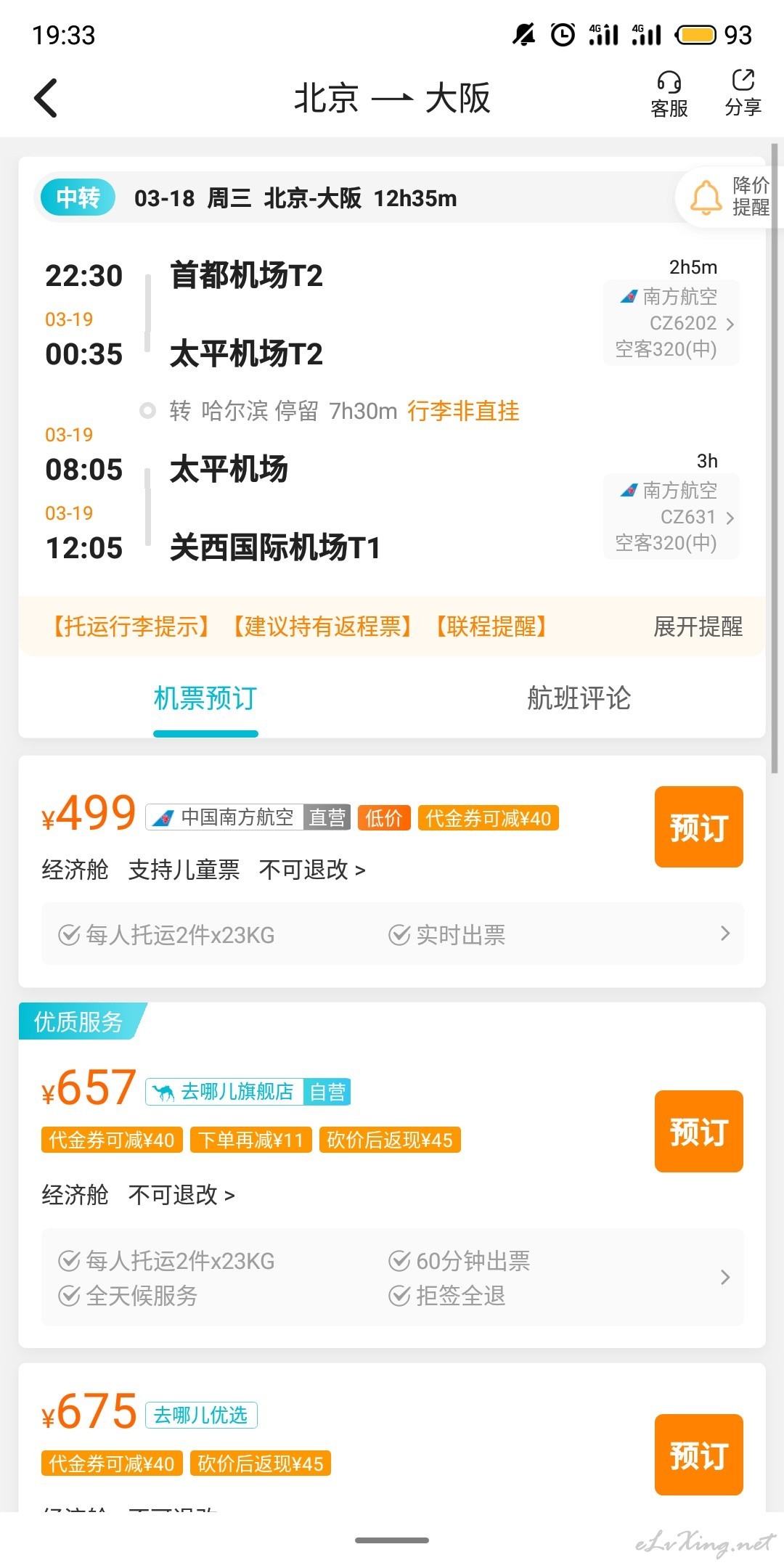Share this flight via 分享
Viewport: 784px width, 1568px height.
tap(743, 94)
